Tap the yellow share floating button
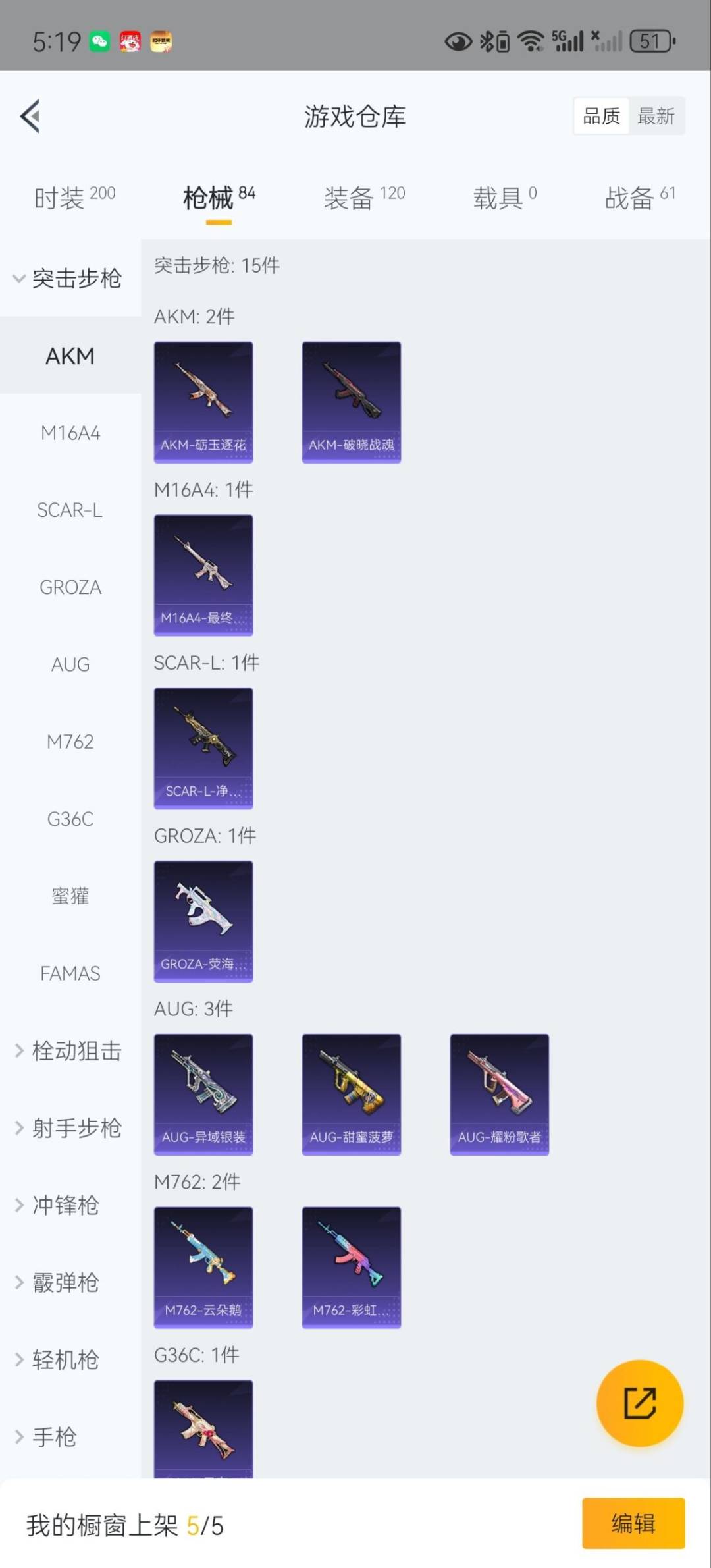Viewport: 711px width, 1568px height. 640,1403
